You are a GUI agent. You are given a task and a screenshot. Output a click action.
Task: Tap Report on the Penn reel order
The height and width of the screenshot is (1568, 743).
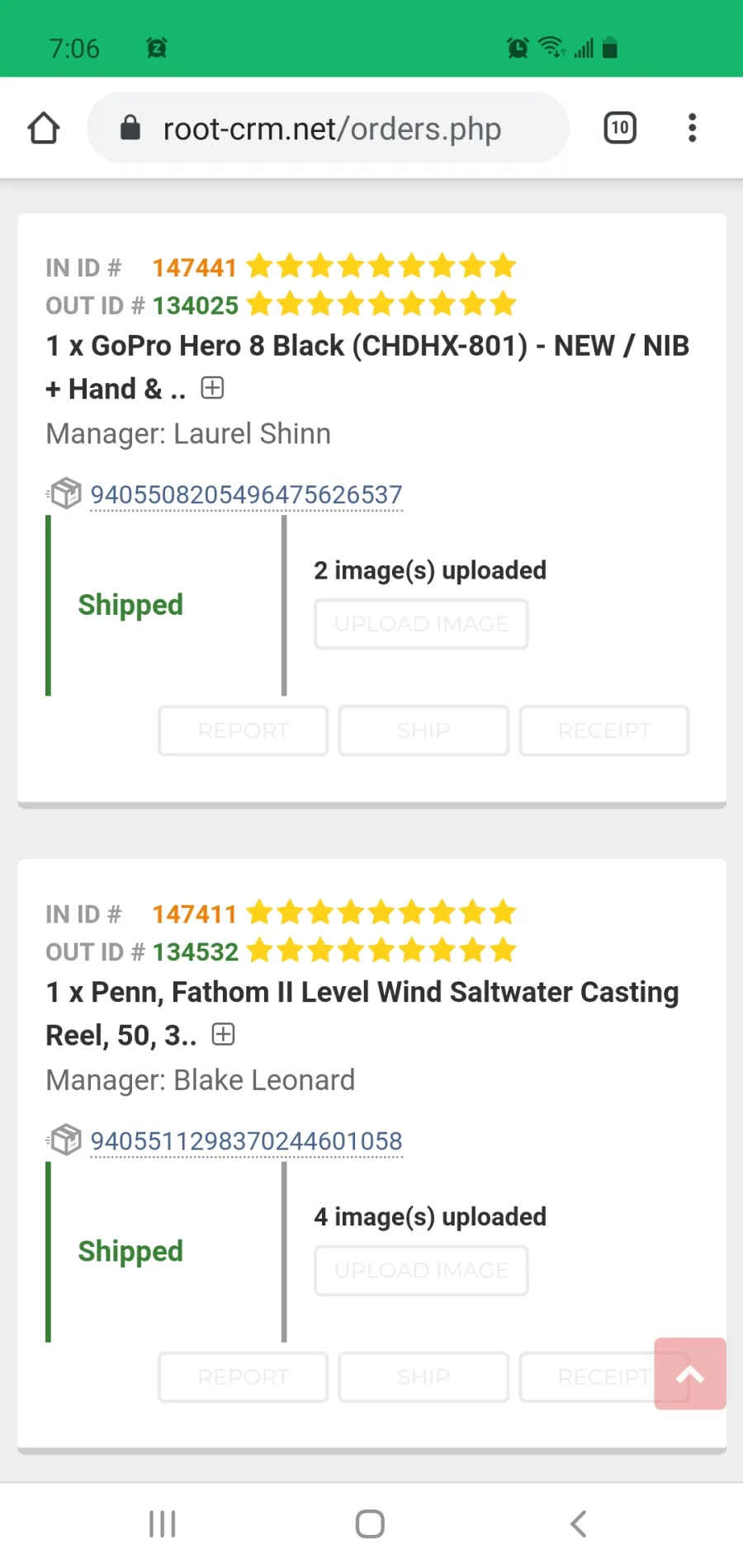point(244,1377)
